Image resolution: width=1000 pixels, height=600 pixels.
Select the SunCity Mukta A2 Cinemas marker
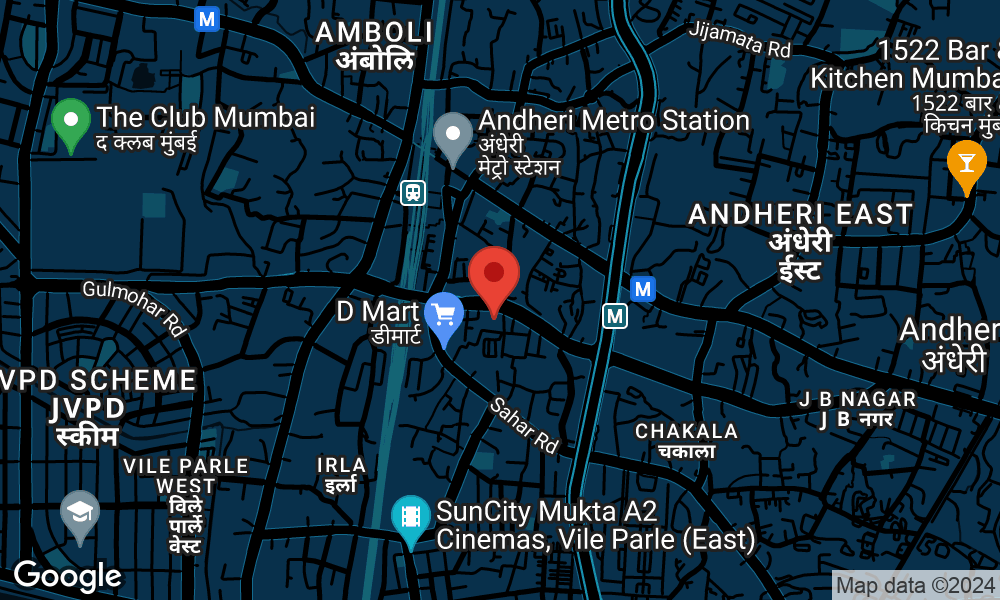410,518
